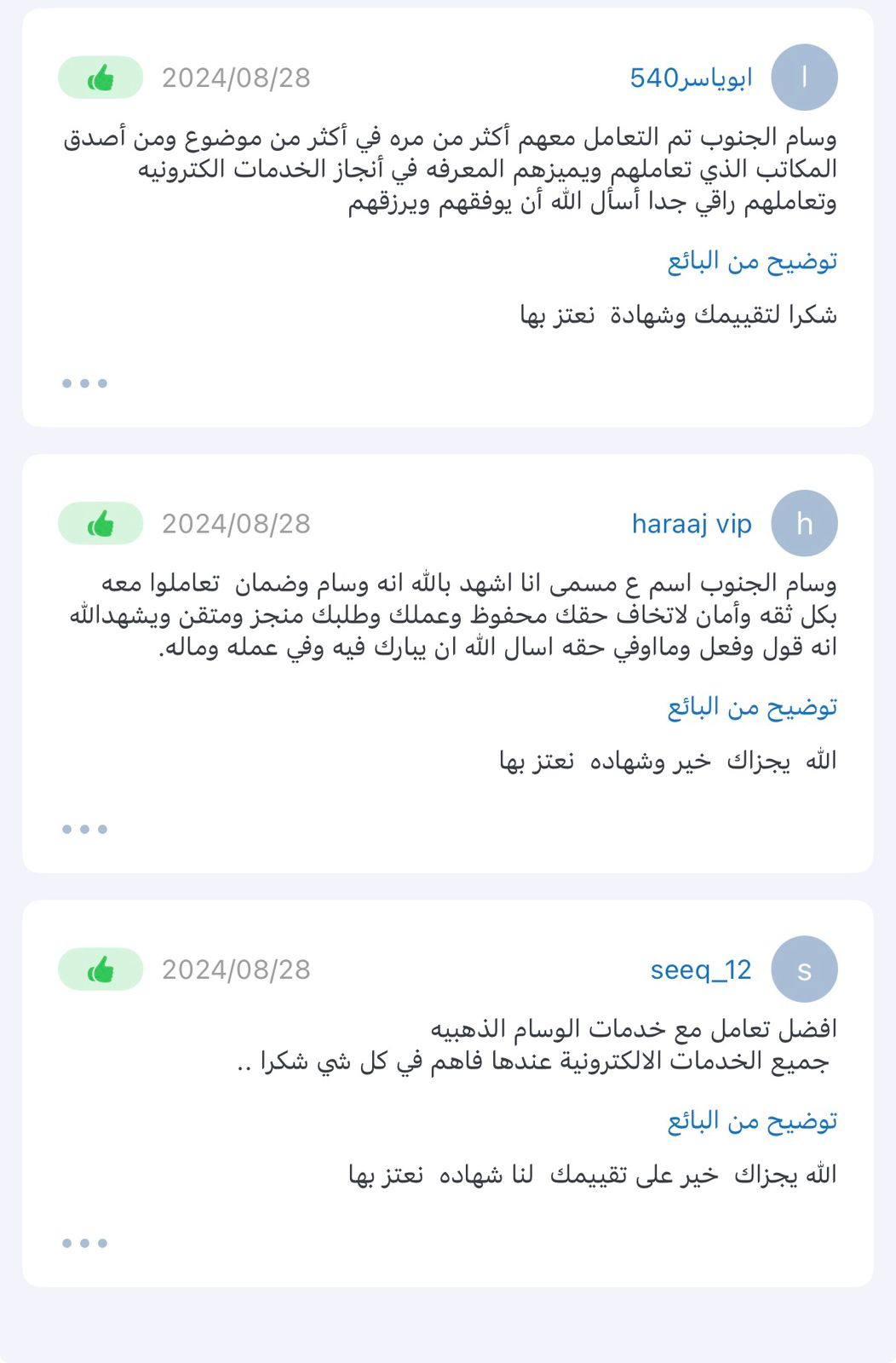Open more options on haraaj vip's review
This screenshot has width=896, height=1363.
84,829
